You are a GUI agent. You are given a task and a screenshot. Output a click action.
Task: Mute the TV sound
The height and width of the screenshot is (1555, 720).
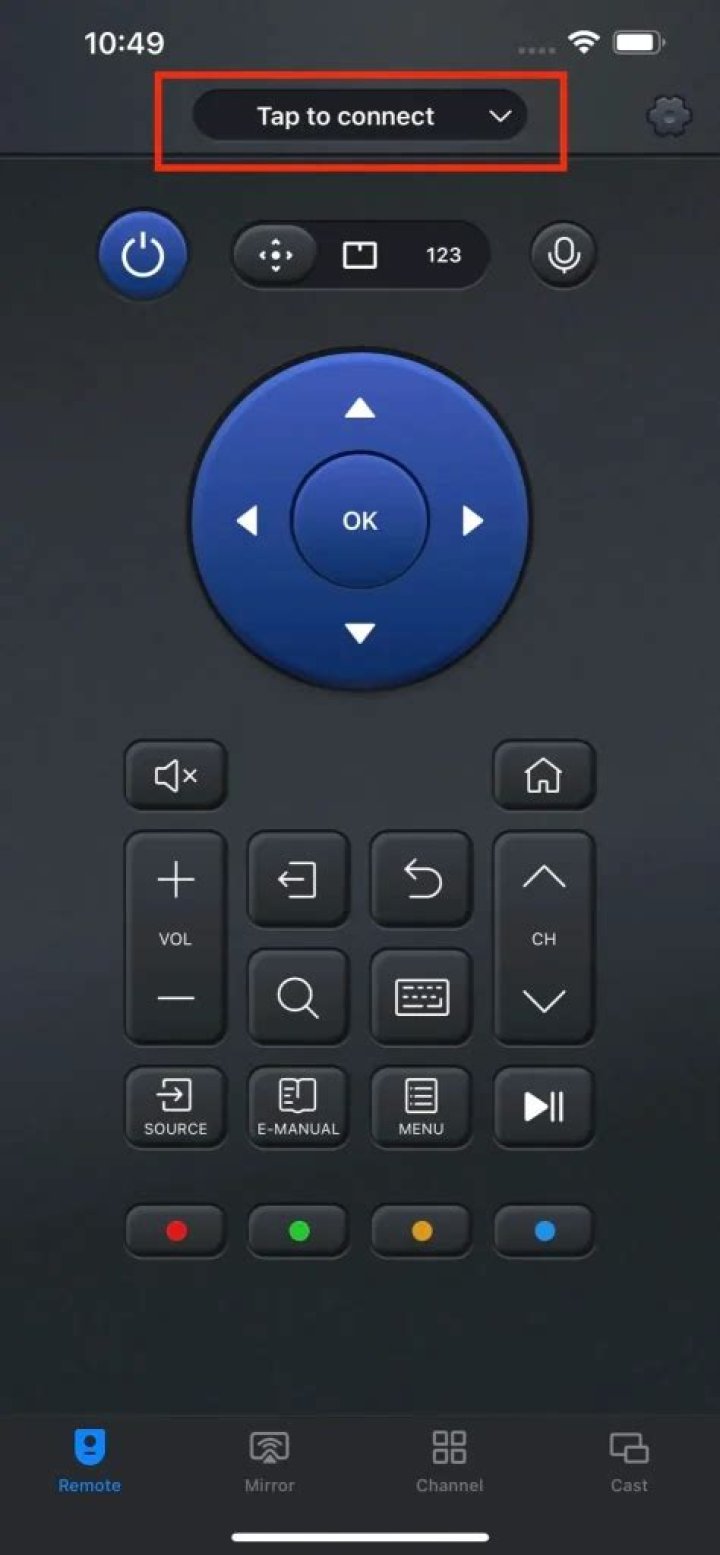click(x=176, y=775)
